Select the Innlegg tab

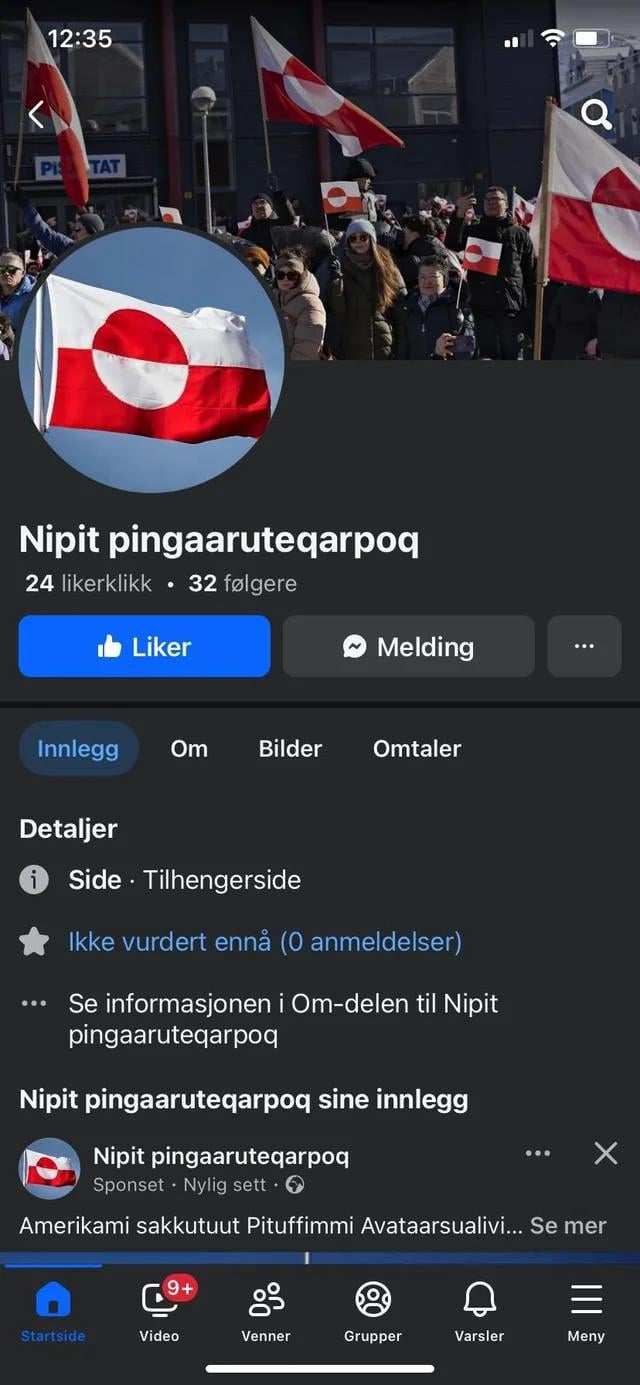pyautogui.click(x=78, y=748)
